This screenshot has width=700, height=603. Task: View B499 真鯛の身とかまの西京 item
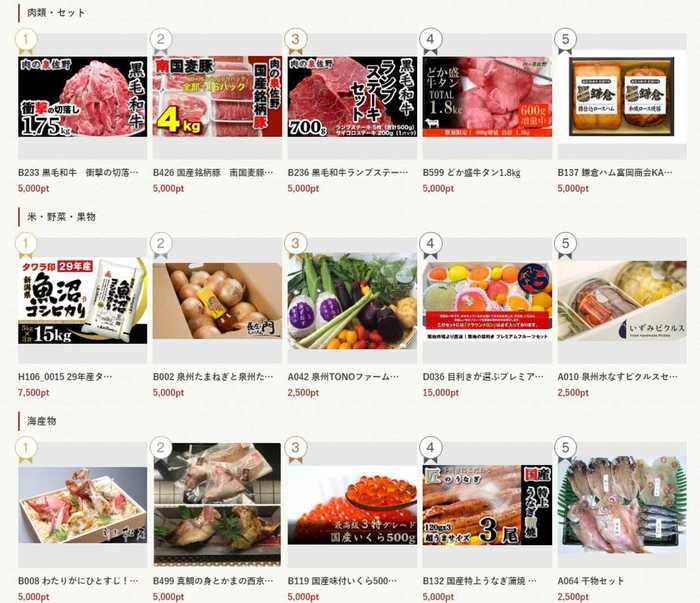point(217,506)
